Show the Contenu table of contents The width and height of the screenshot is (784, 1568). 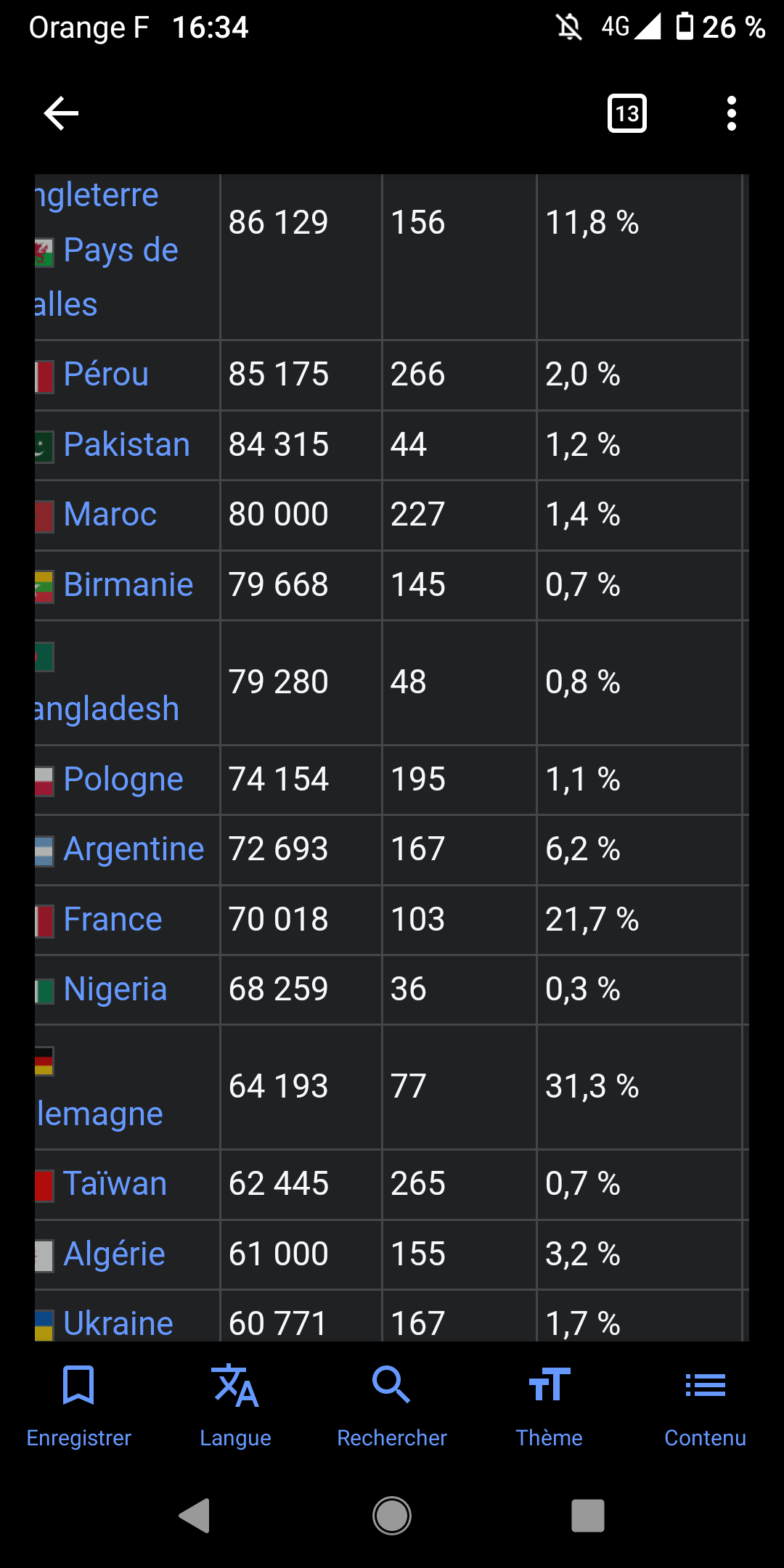pyautogui.click(x=706, y=1406)
